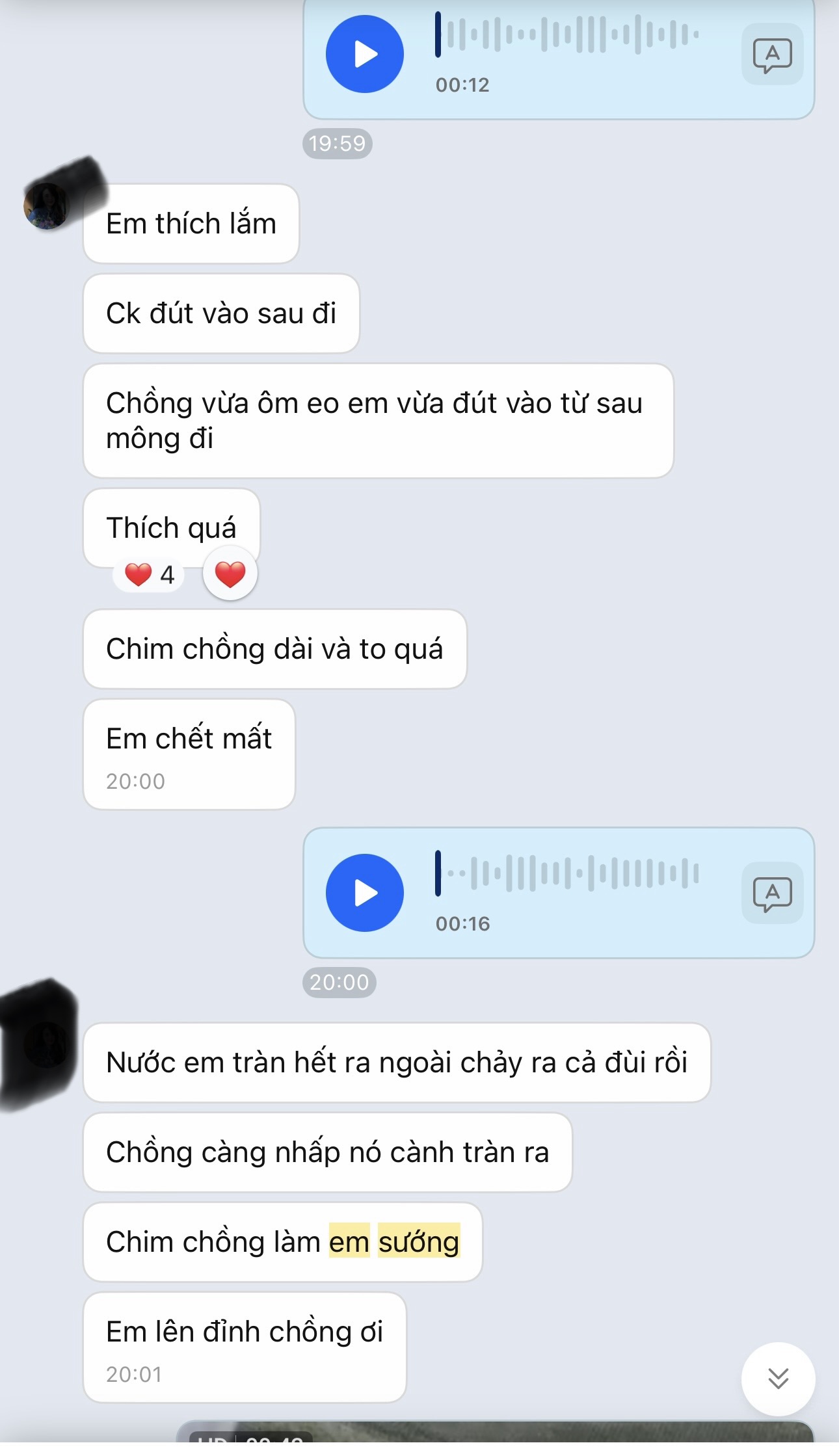Seek within the 00:12 voice message waveform
Viewport: 839px width, 1456px height.
[x=567, y=34]
